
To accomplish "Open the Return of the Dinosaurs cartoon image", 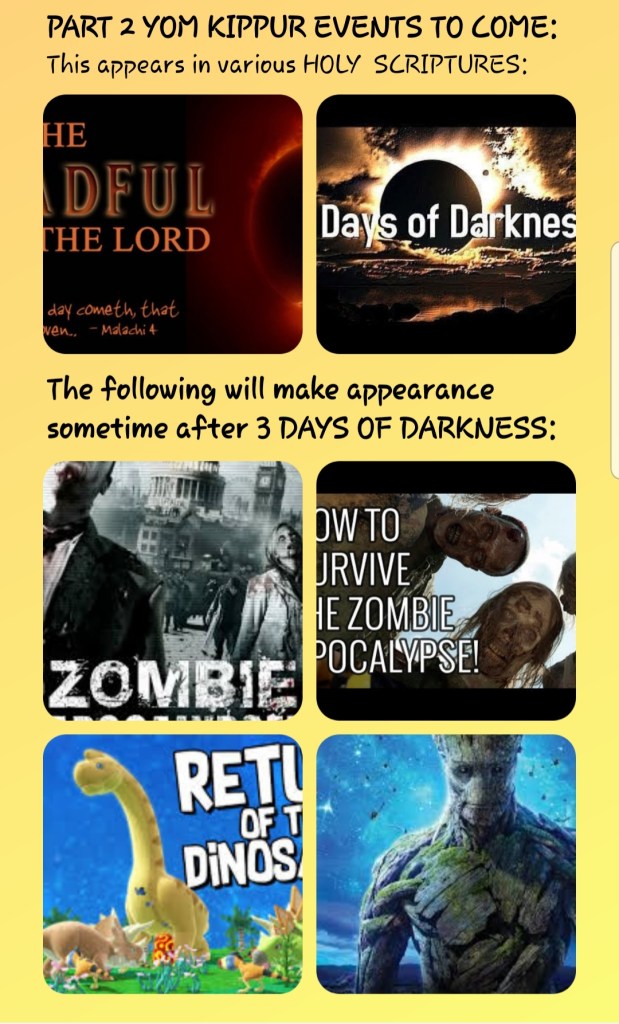I will click(x=172, y=864).
